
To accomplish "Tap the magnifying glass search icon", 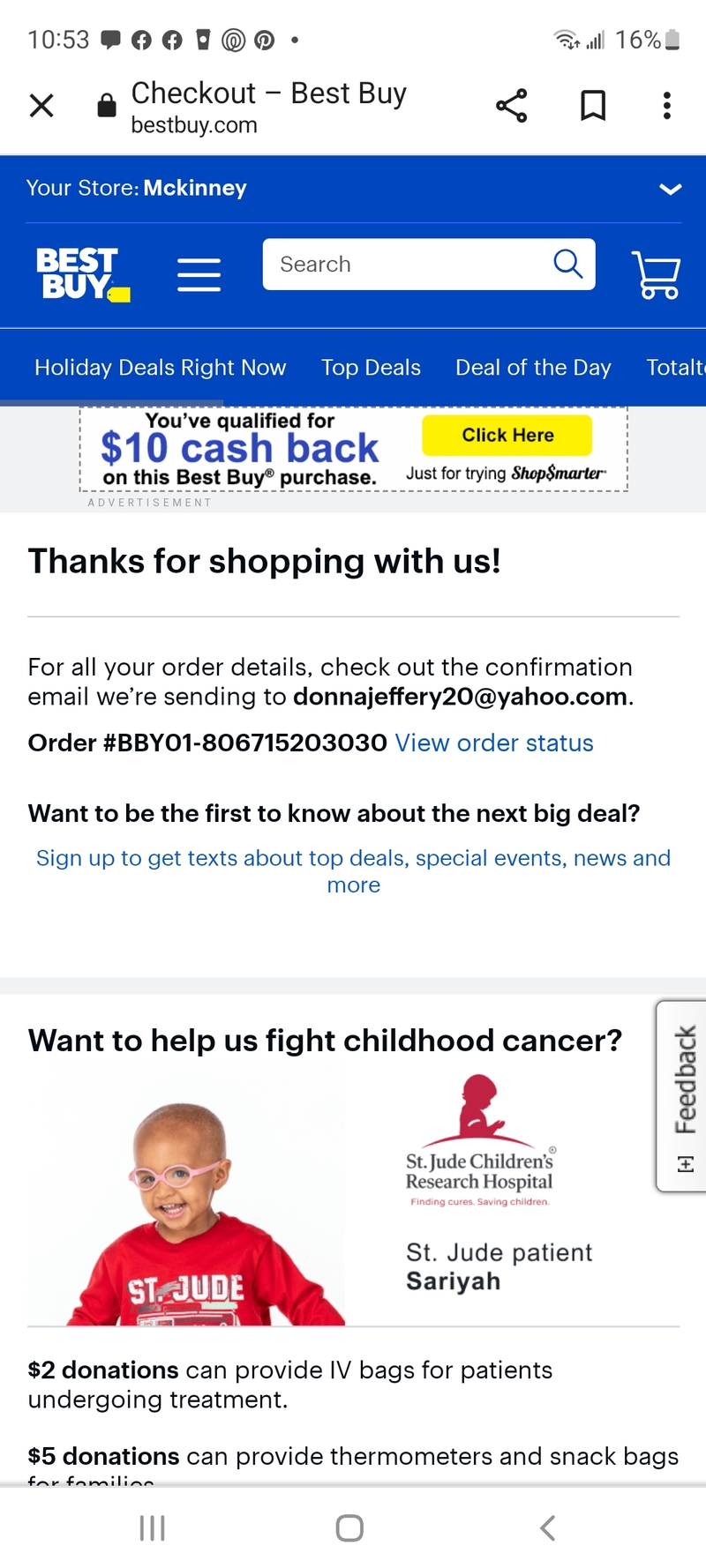I will click(x=567, y=264).
